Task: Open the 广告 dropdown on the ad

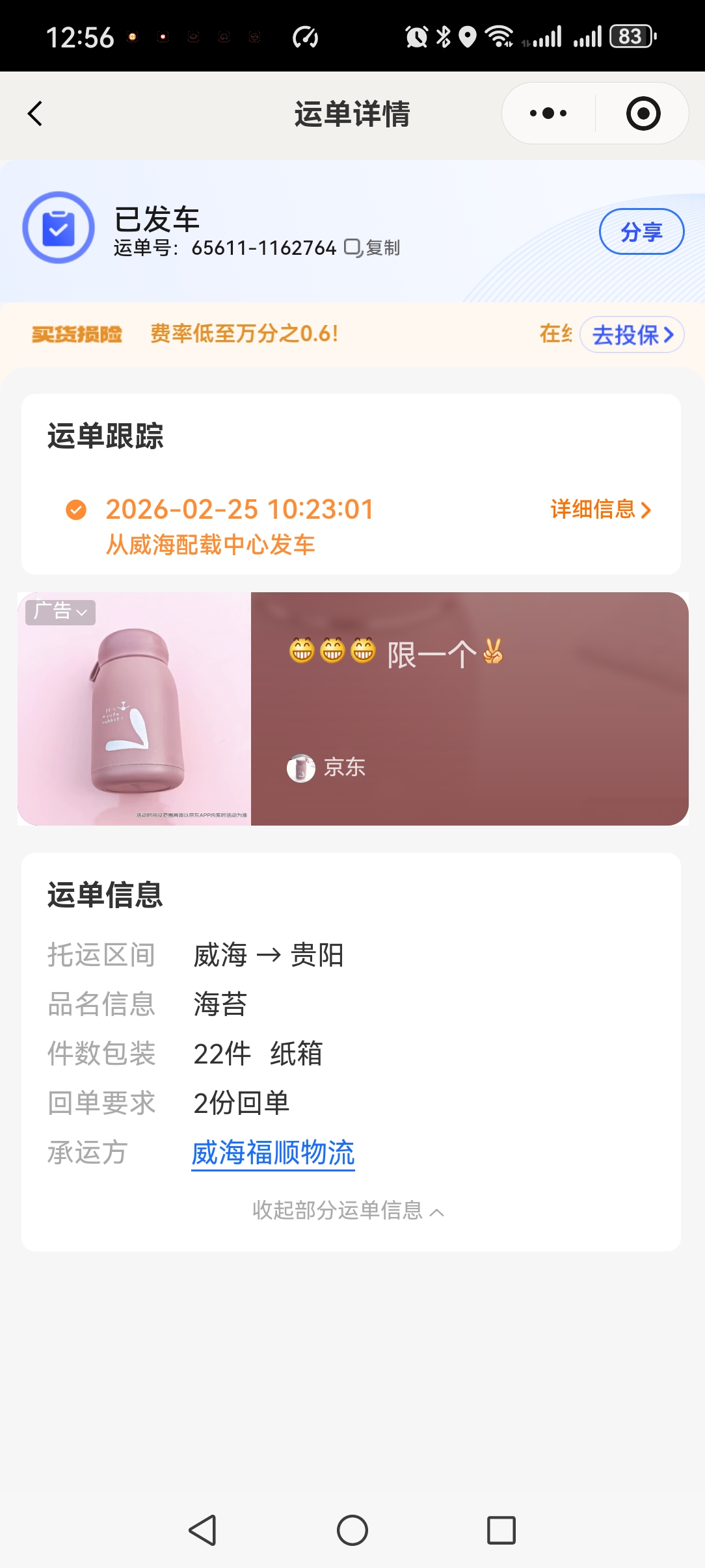Action: pyautogui.click(x=60, y=612)
